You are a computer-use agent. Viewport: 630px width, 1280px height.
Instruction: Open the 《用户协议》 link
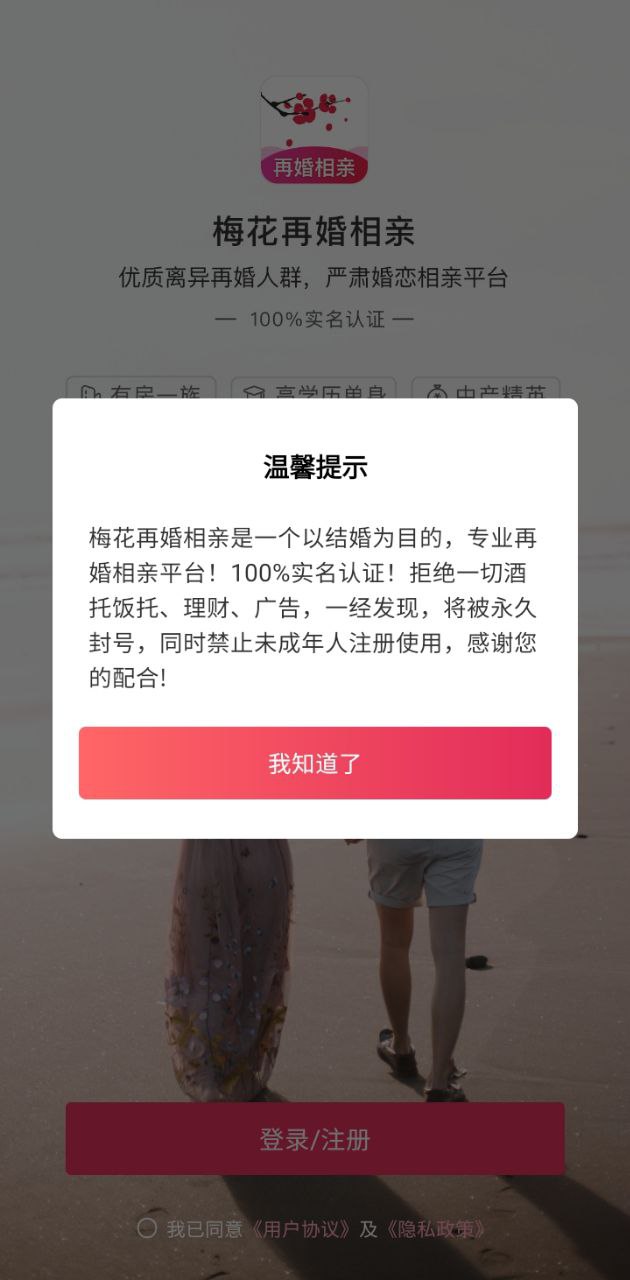(300, 1229)
